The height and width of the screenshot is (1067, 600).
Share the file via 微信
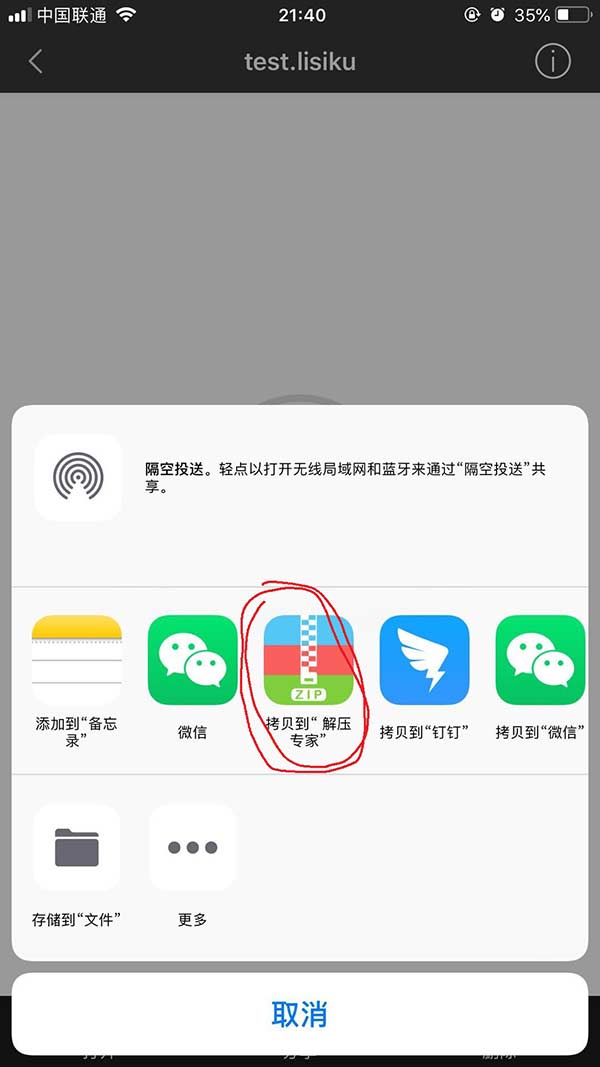193,660
